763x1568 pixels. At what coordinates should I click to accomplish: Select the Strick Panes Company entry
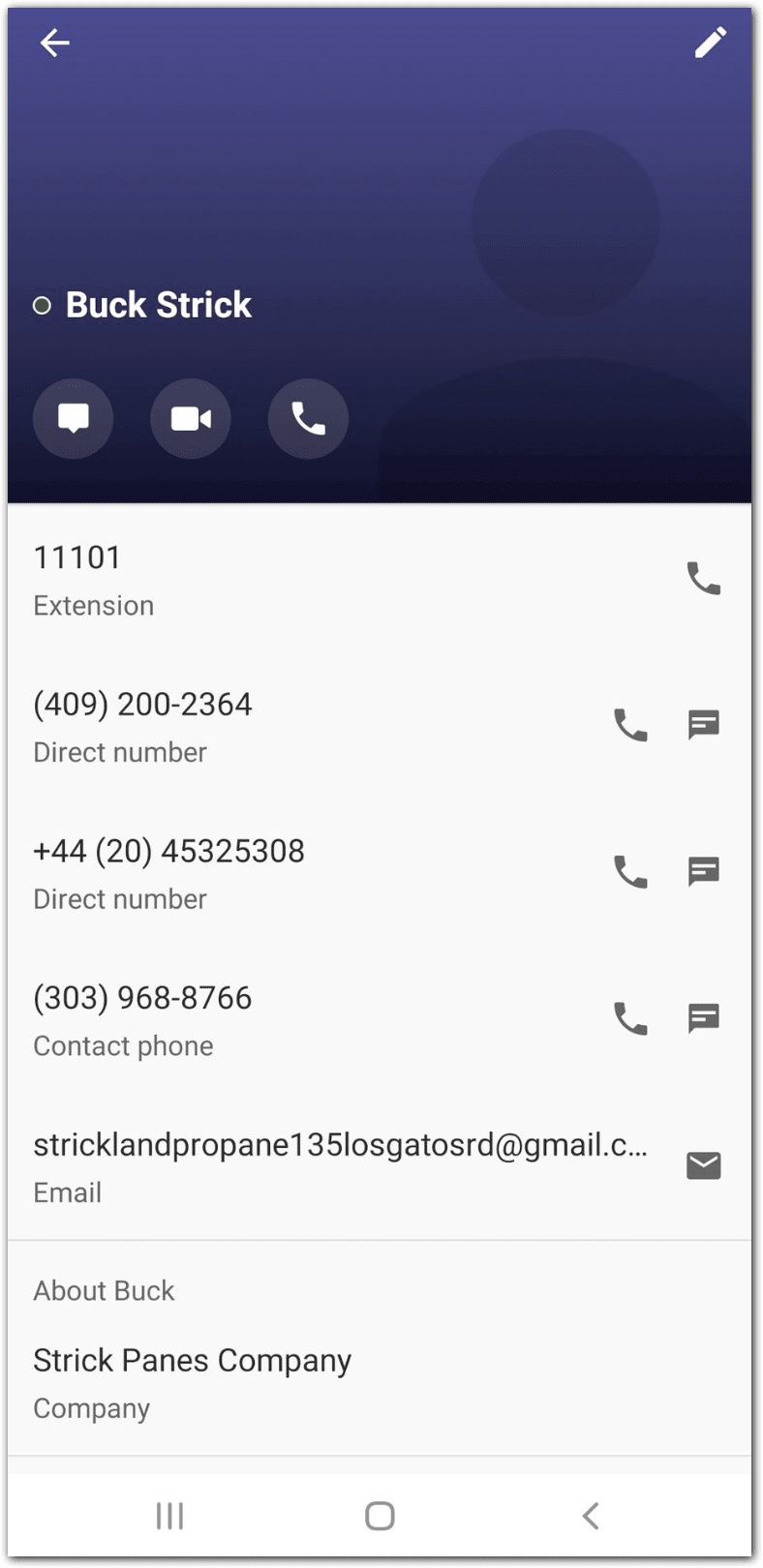pyautogui.click(x=193, y=1360)
